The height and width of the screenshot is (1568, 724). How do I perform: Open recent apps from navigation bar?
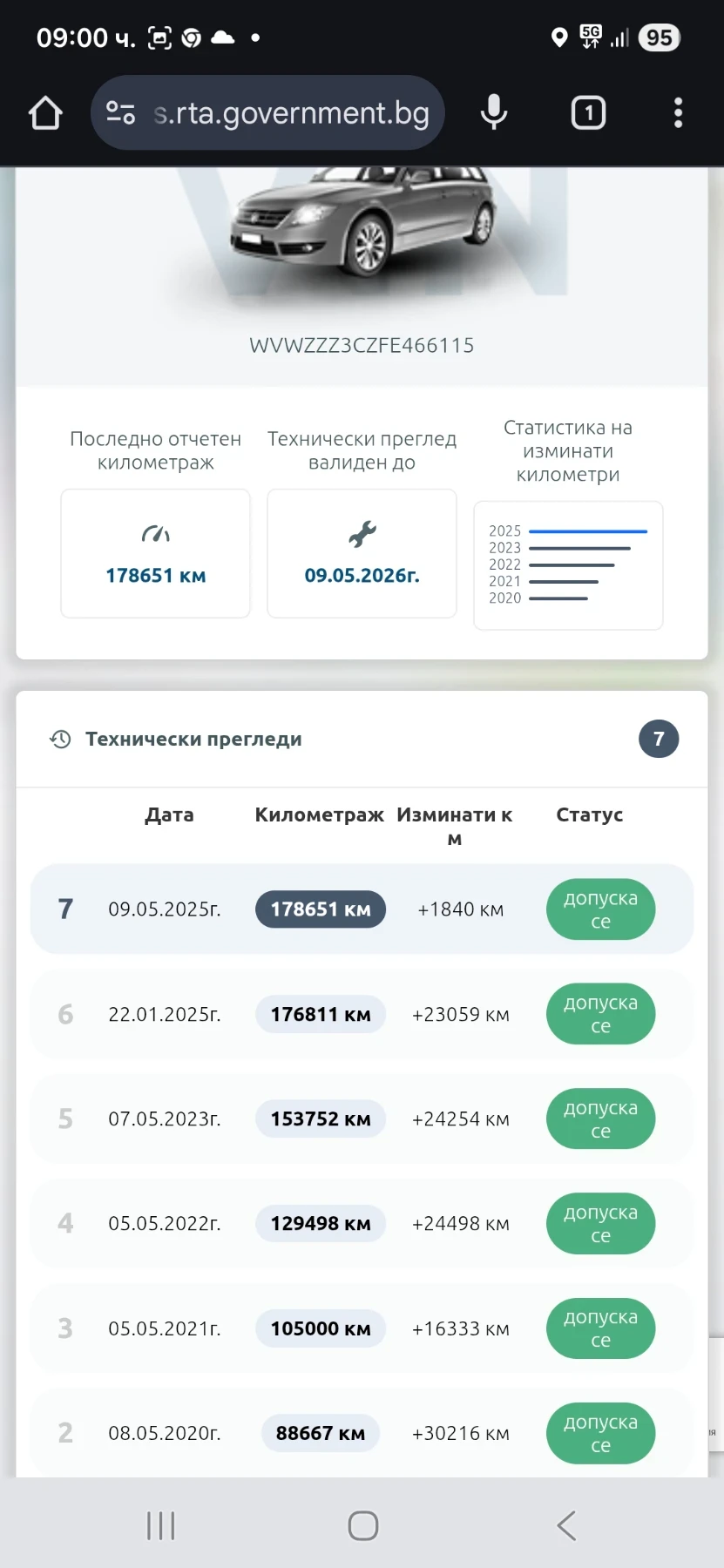[x=160, y=1525]
